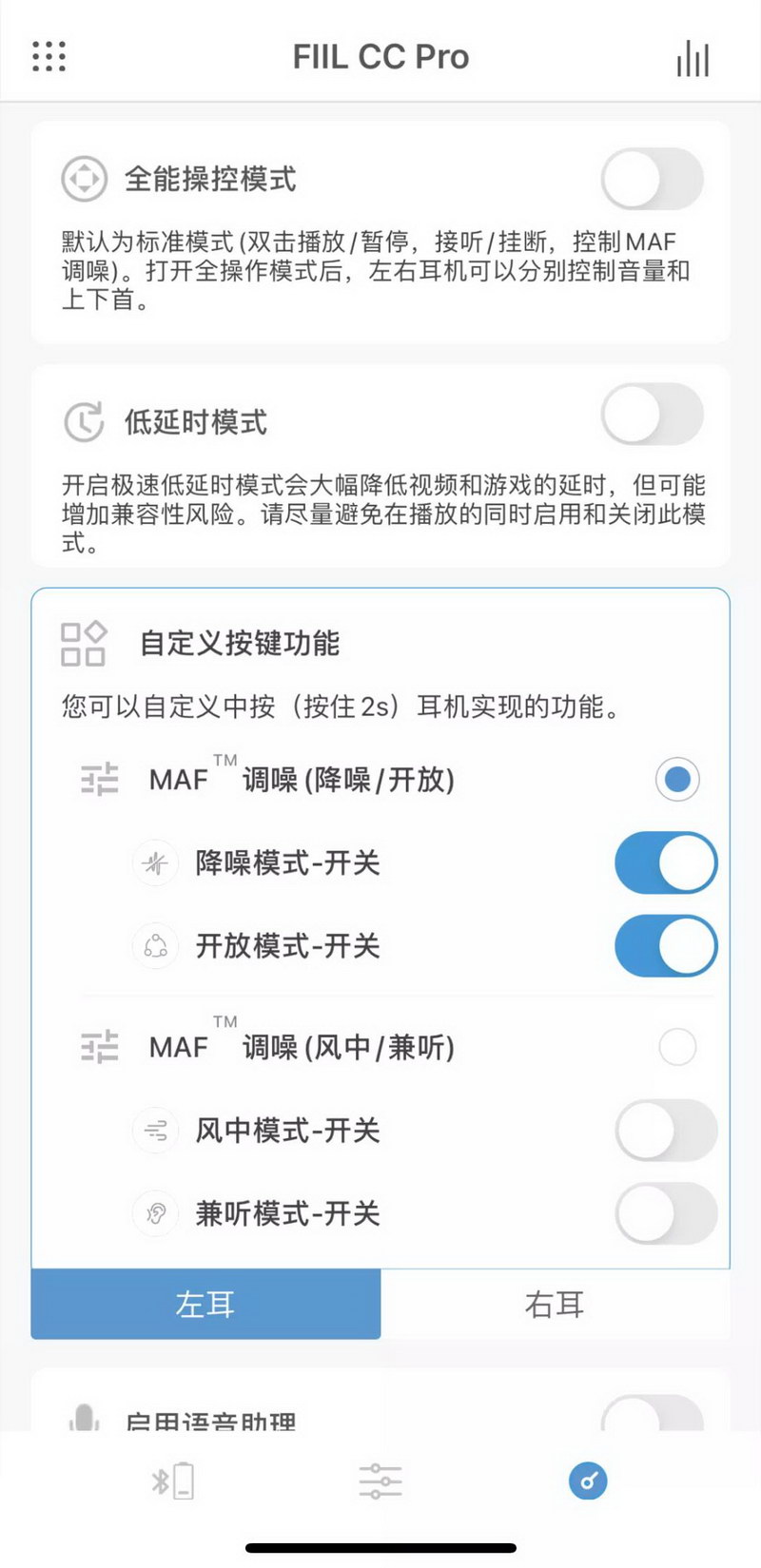The image size is (761, 1568).
Task: Open the Bluetooth battery tab
Action: [173, 1481]
